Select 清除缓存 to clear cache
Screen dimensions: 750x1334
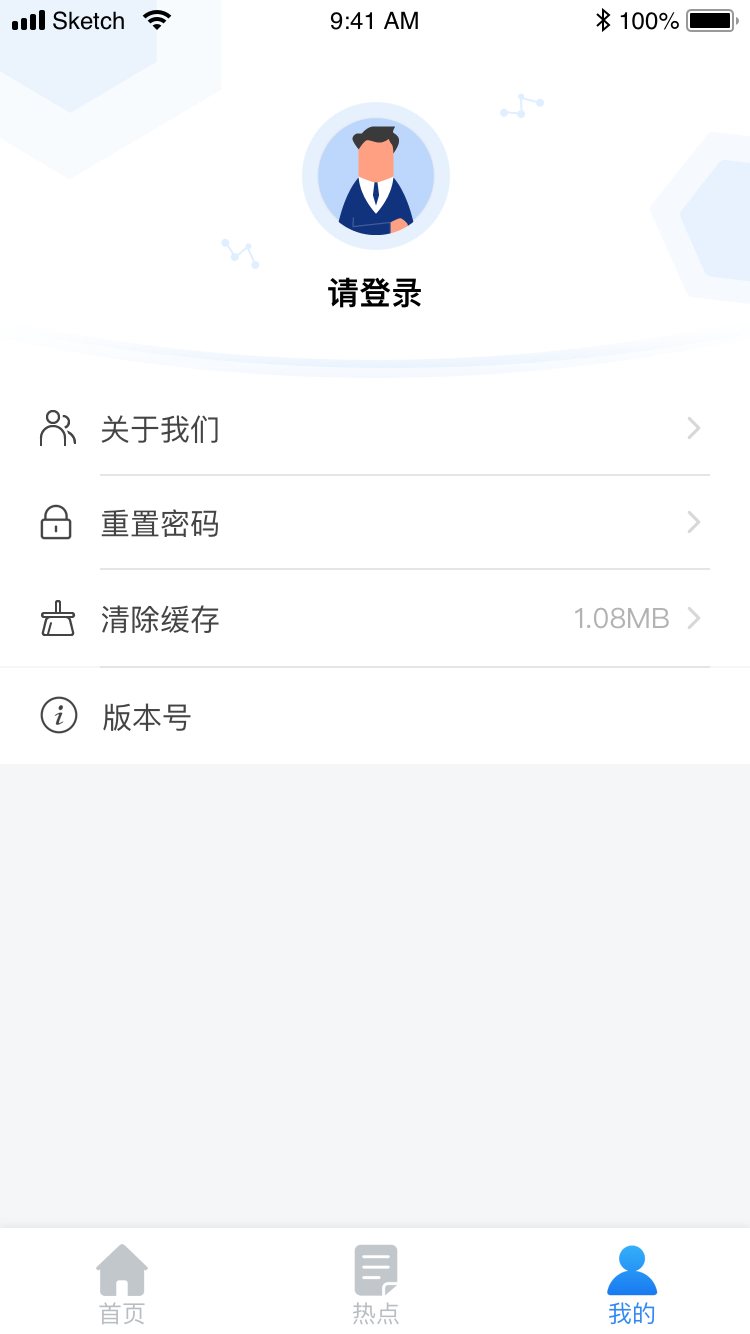pos(375,619)
